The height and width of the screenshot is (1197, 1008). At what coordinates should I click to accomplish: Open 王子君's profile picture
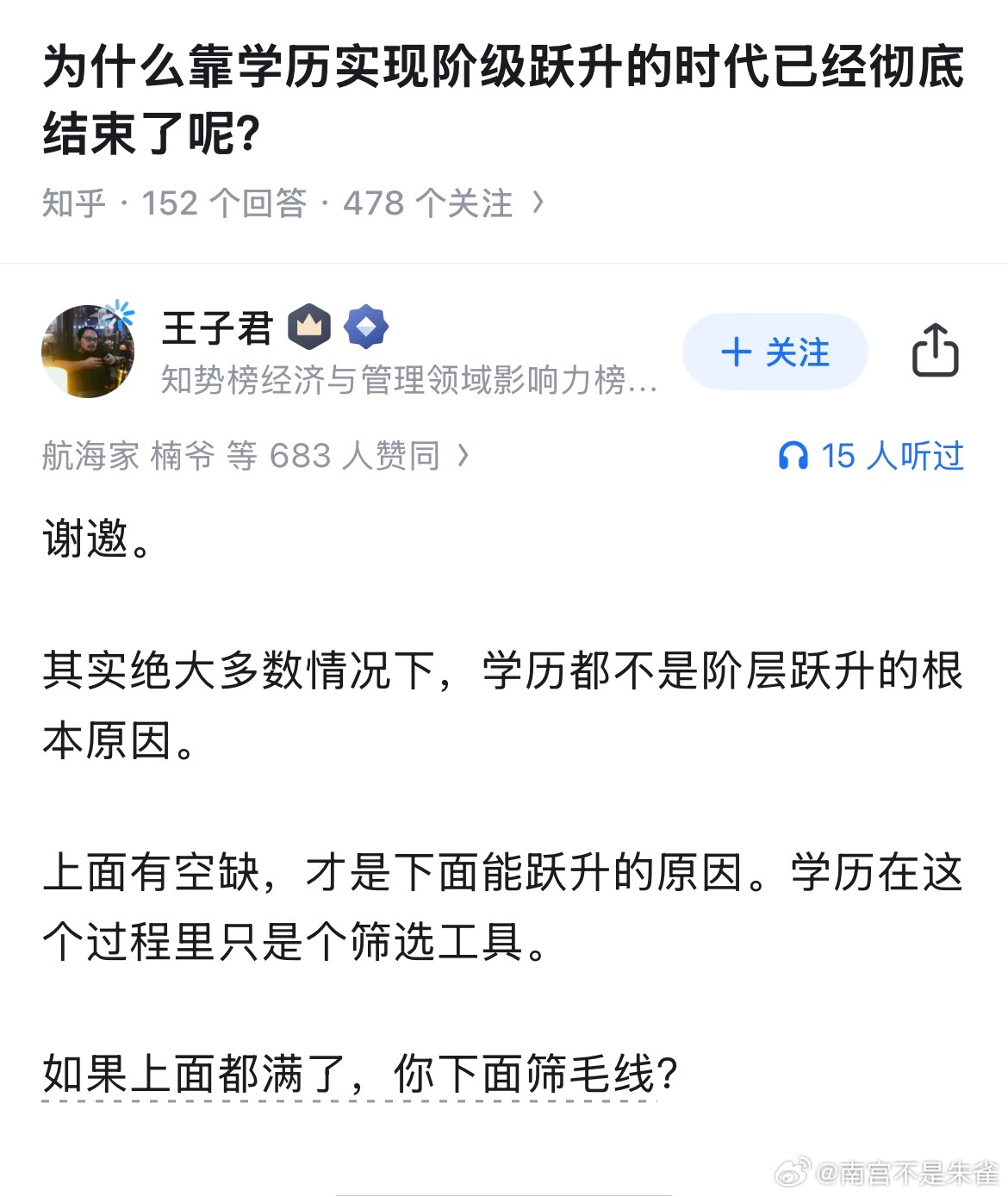point(88,351)
